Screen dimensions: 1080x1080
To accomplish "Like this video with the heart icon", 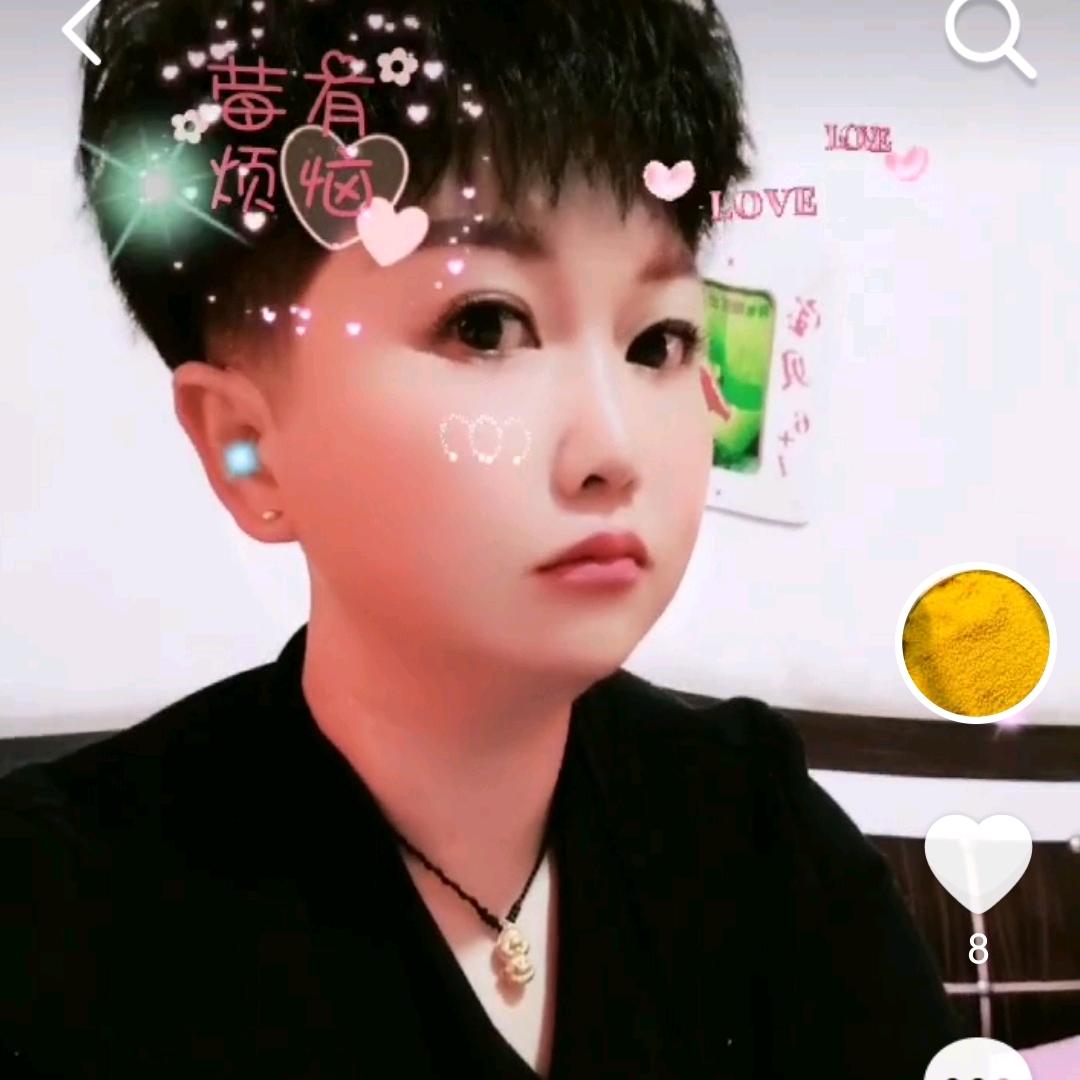I will click(977, 862).
